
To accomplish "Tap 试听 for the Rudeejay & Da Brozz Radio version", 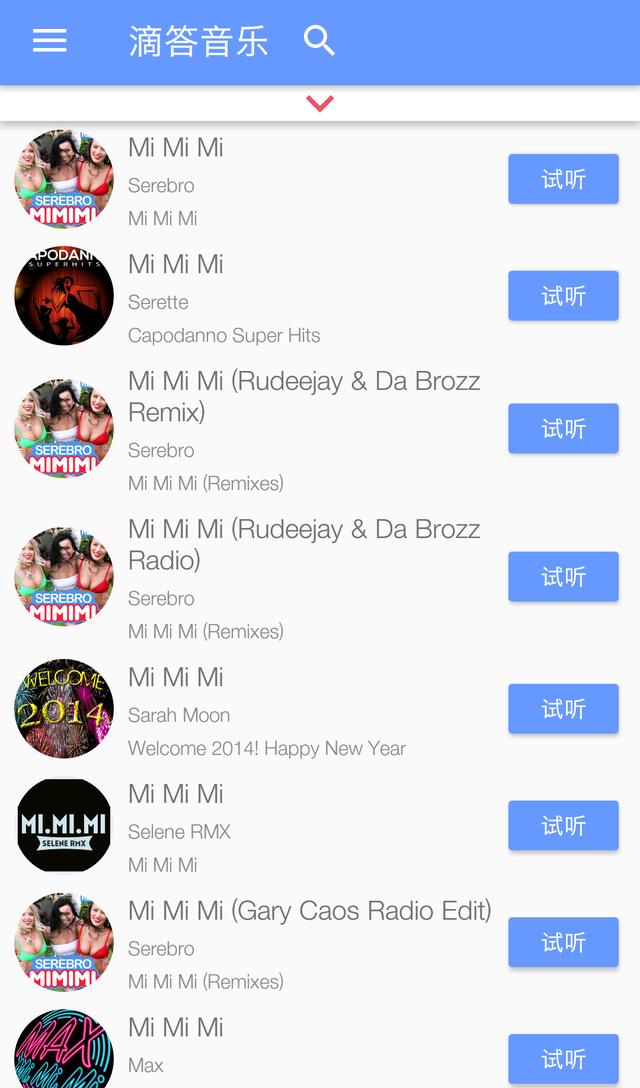I will pos(563,577).
